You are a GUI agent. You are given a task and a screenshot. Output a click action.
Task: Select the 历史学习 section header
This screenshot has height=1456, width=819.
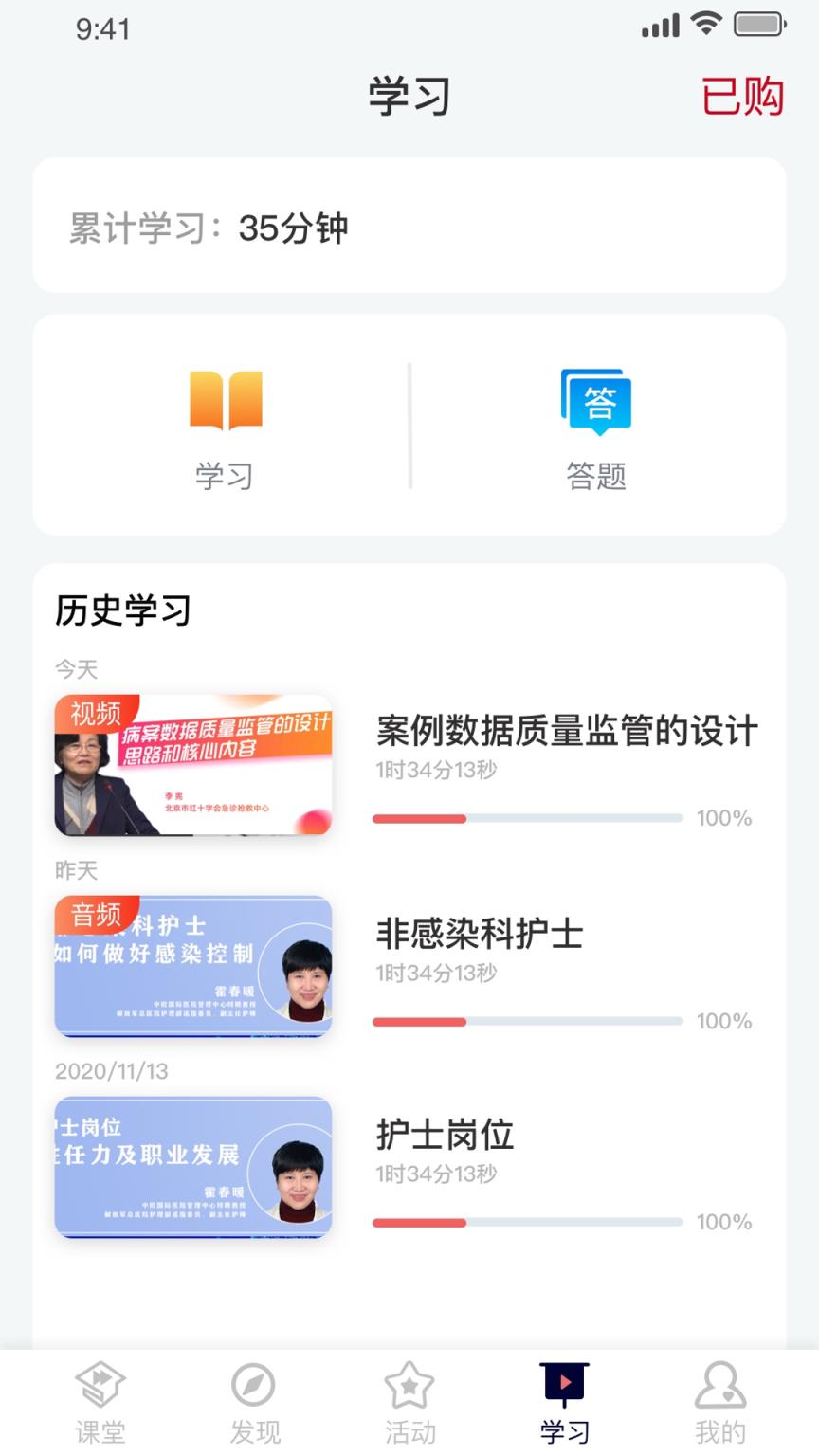point(123,611)
